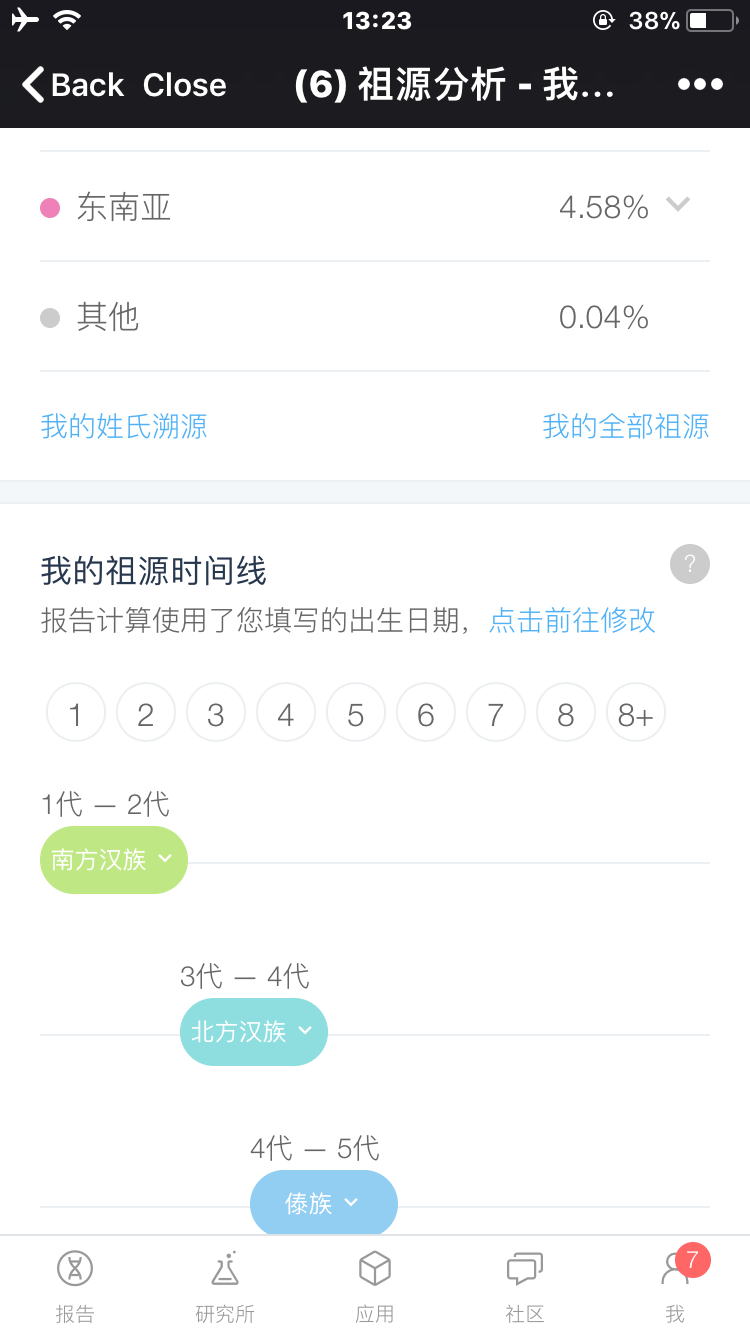
Task: Switch to the 应用 tab
Action: tap(375, 1286)
